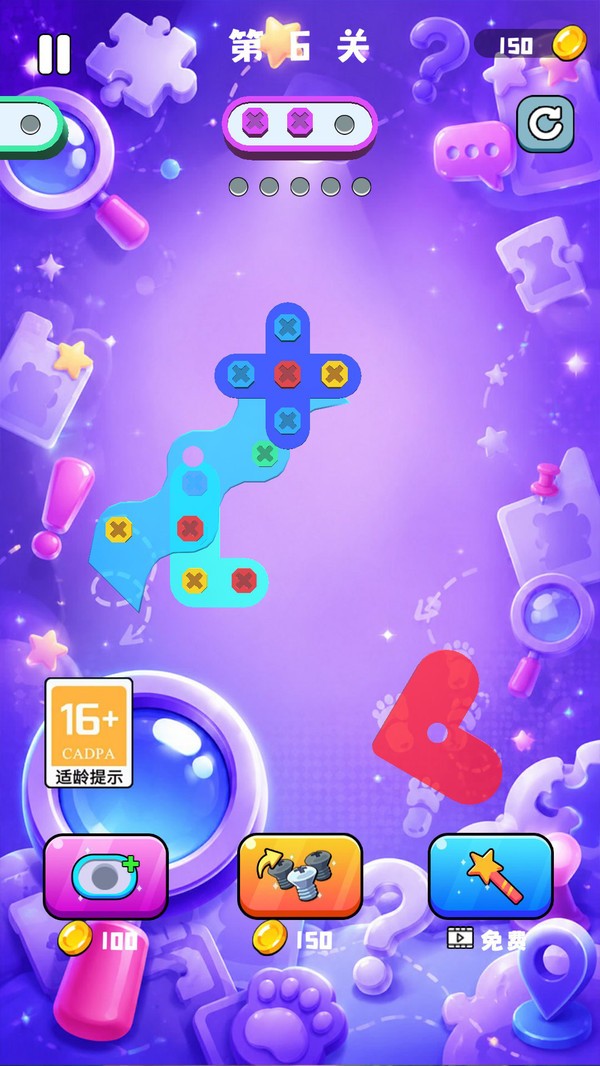This screenshot has width=600, height=1066.
Task: Remove the red screw in the cross center
Action: (x=287, y=373)
